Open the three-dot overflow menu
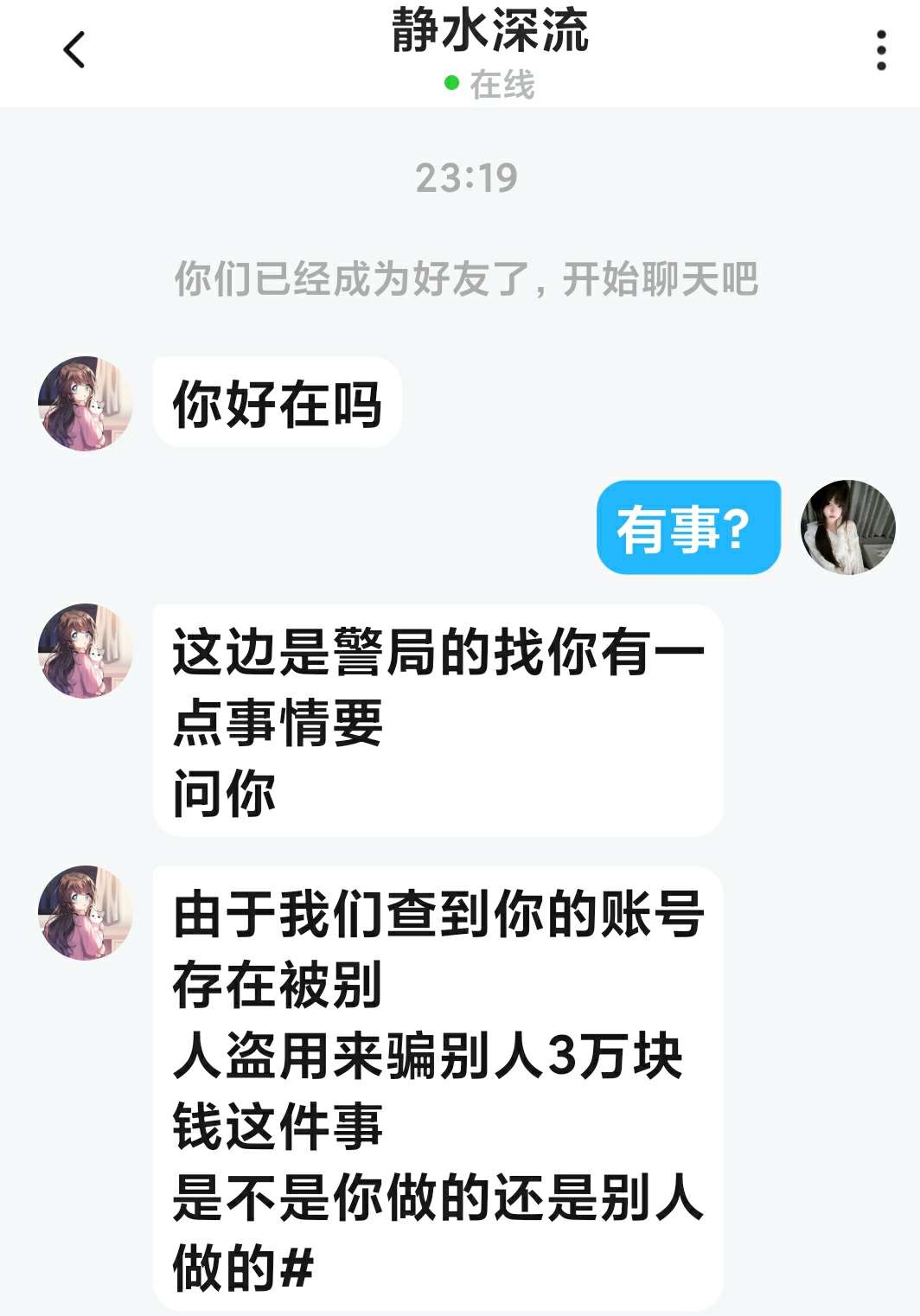Viewport: 920px width, 1316px height. 881,50
